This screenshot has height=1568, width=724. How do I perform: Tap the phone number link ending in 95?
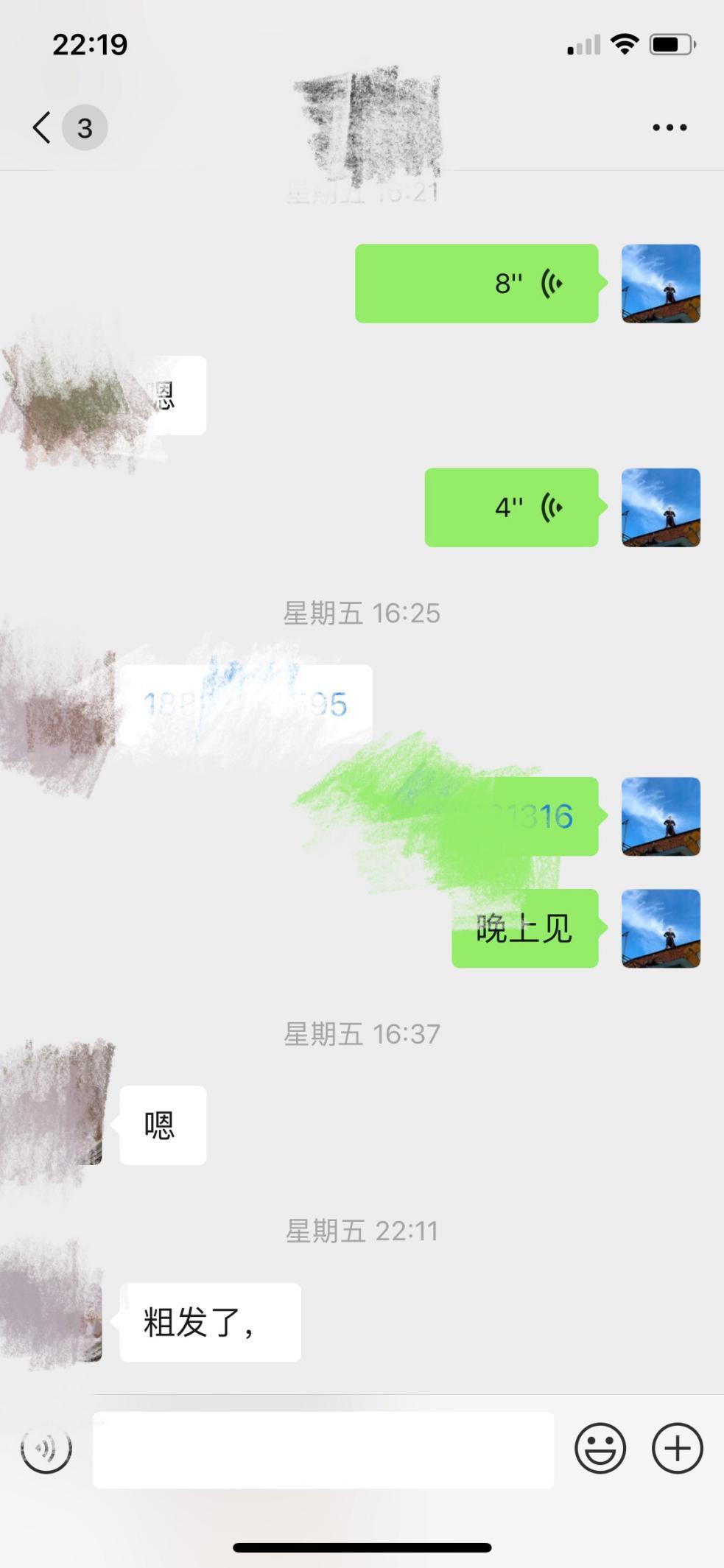click(x=245, y=705)
